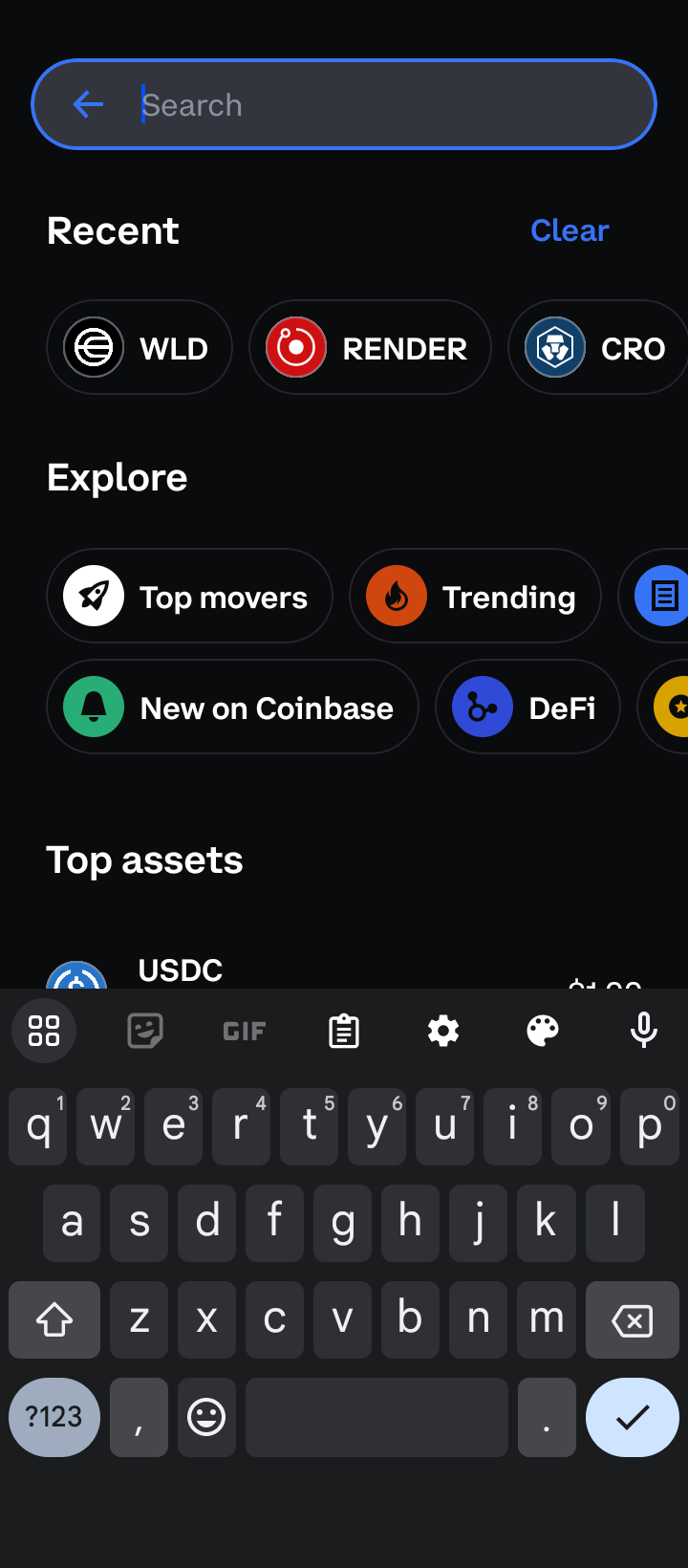Explore the Top movers category
Viewport: 688px width, 1568px height.
[189, 597]
